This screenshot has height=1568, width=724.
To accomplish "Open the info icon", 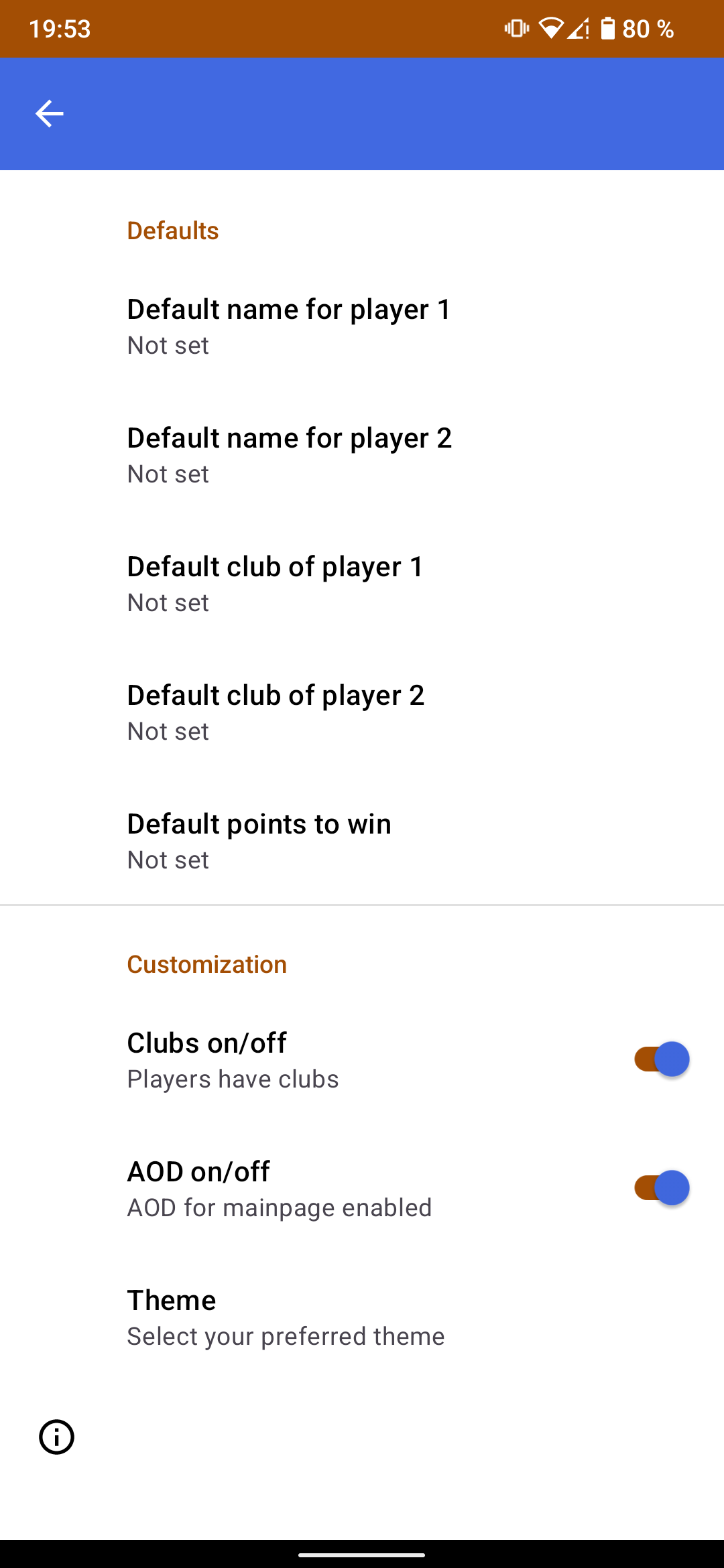I will (57, 1437).
